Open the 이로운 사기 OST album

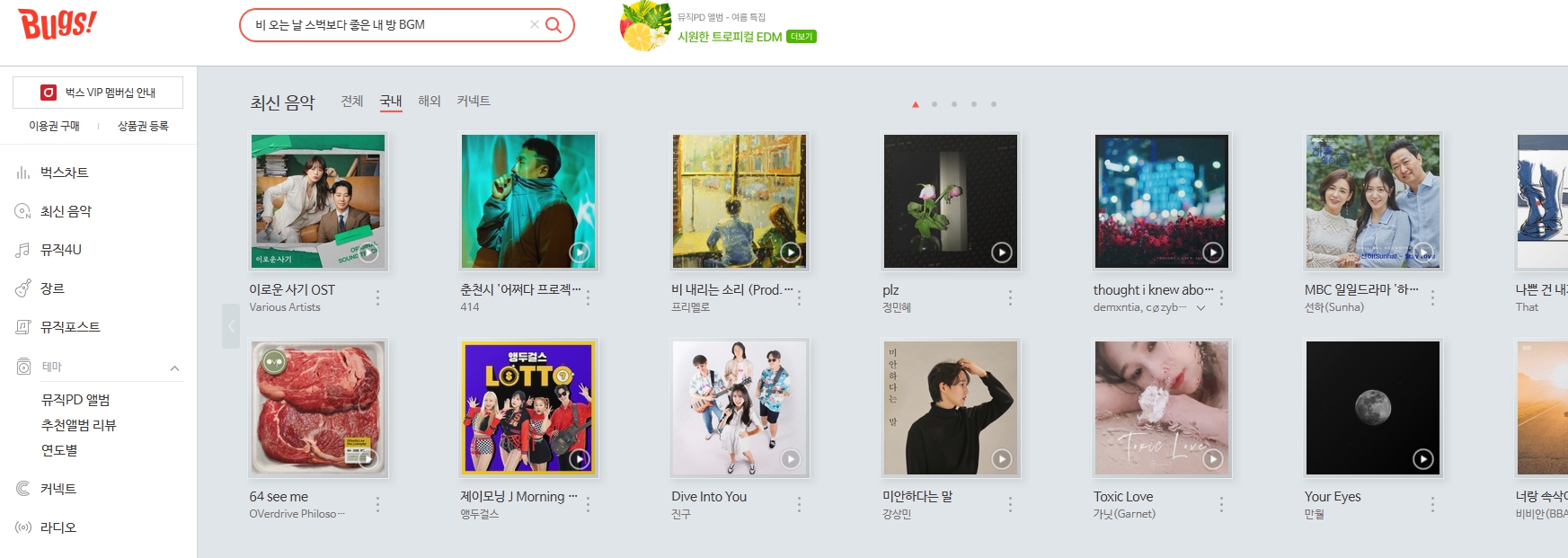tap(317, 201)
